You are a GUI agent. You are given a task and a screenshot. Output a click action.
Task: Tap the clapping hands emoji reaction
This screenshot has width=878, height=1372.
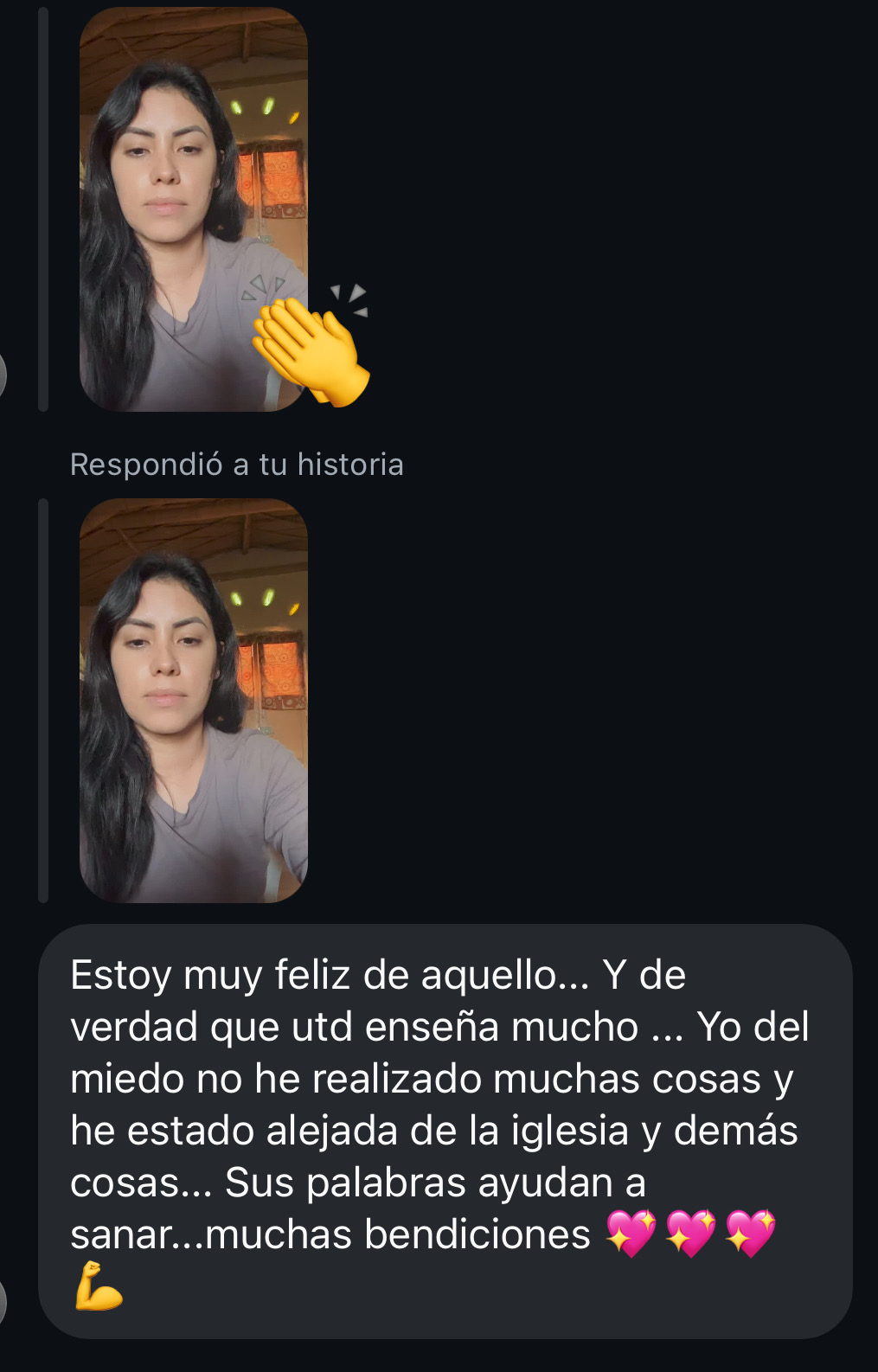point(308,347)
